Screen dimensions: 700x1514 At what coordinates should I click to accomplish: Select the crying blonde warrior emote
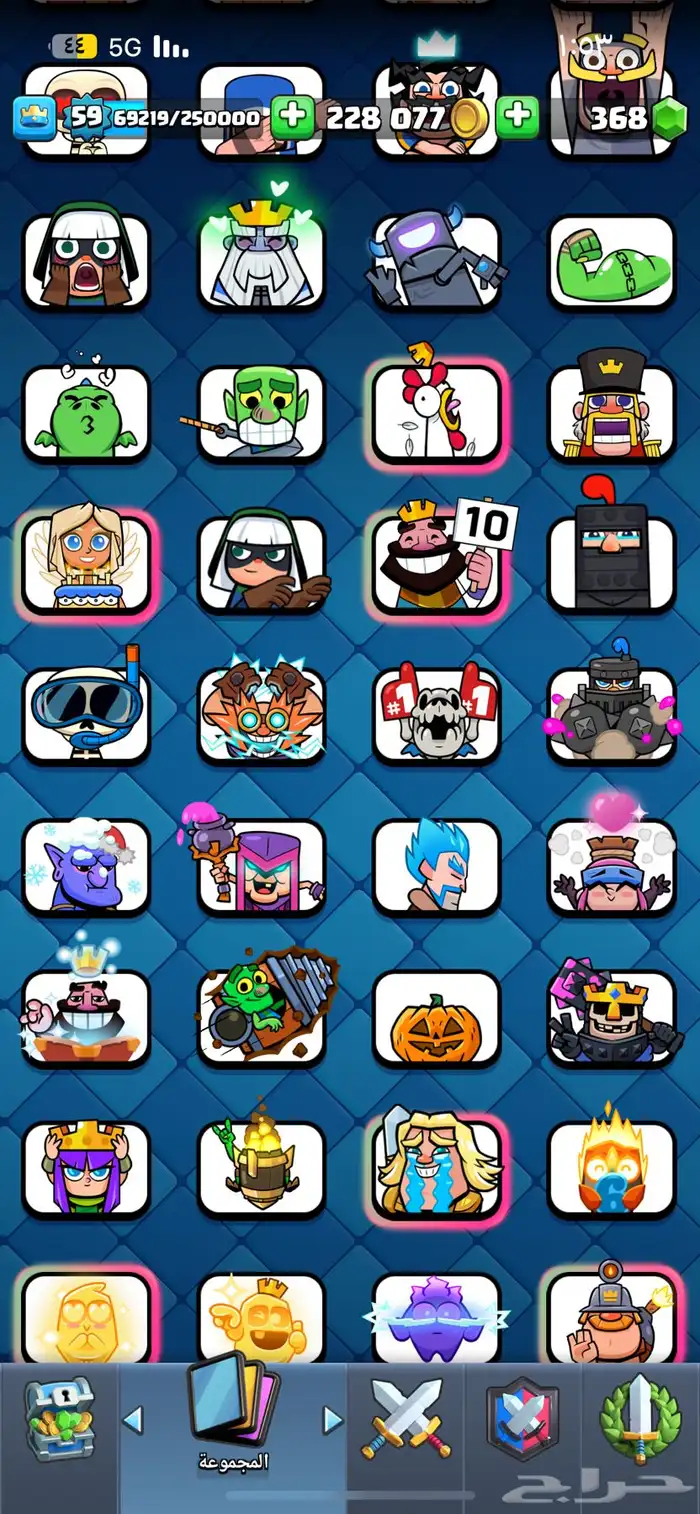(x=436, y=1168)
